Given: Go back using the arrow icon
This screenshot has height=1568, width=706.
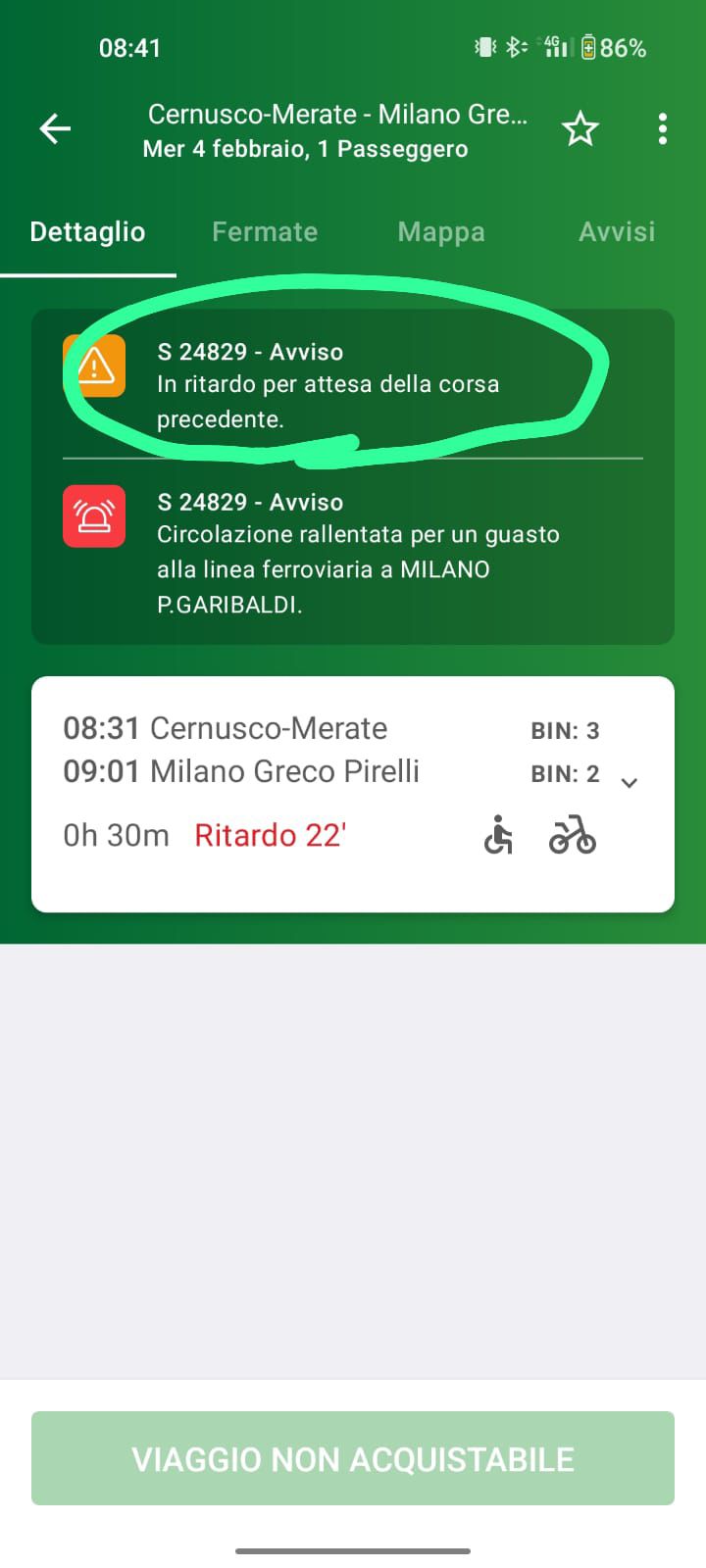Looking at the screenshot, I should coord(55,128).
